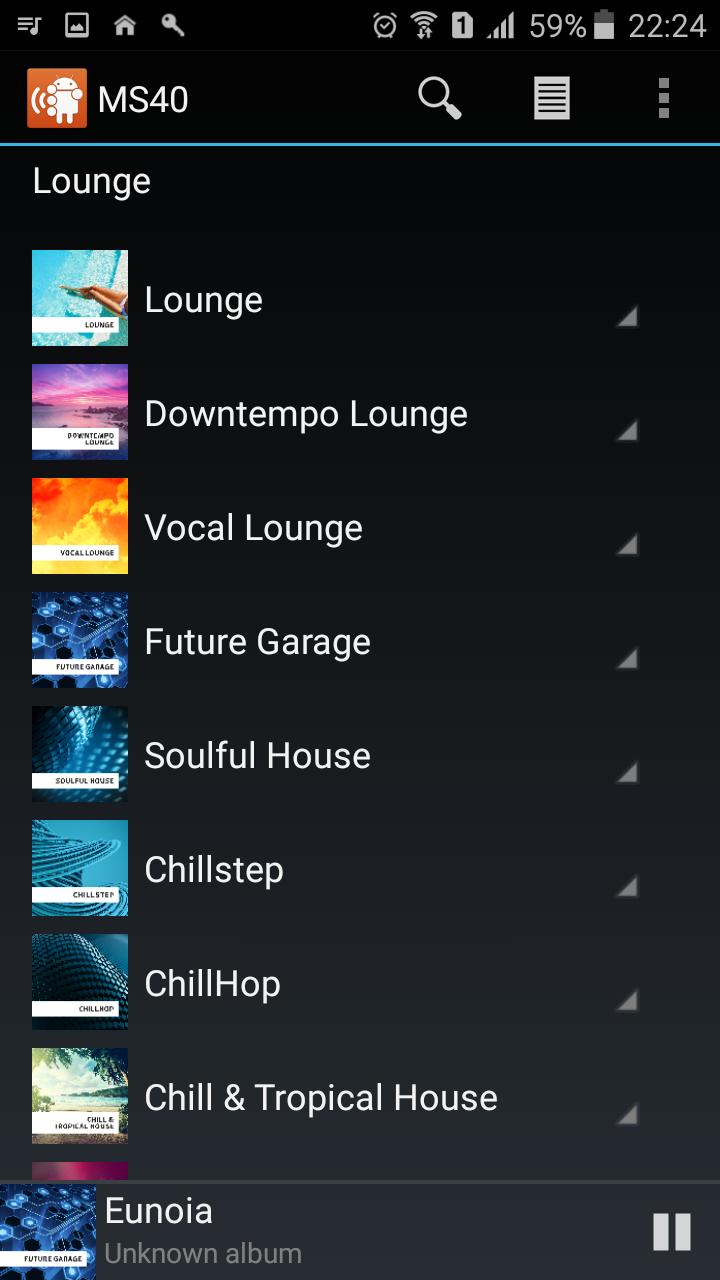
Task: Choose the Future Garage station
Action: 258,641
